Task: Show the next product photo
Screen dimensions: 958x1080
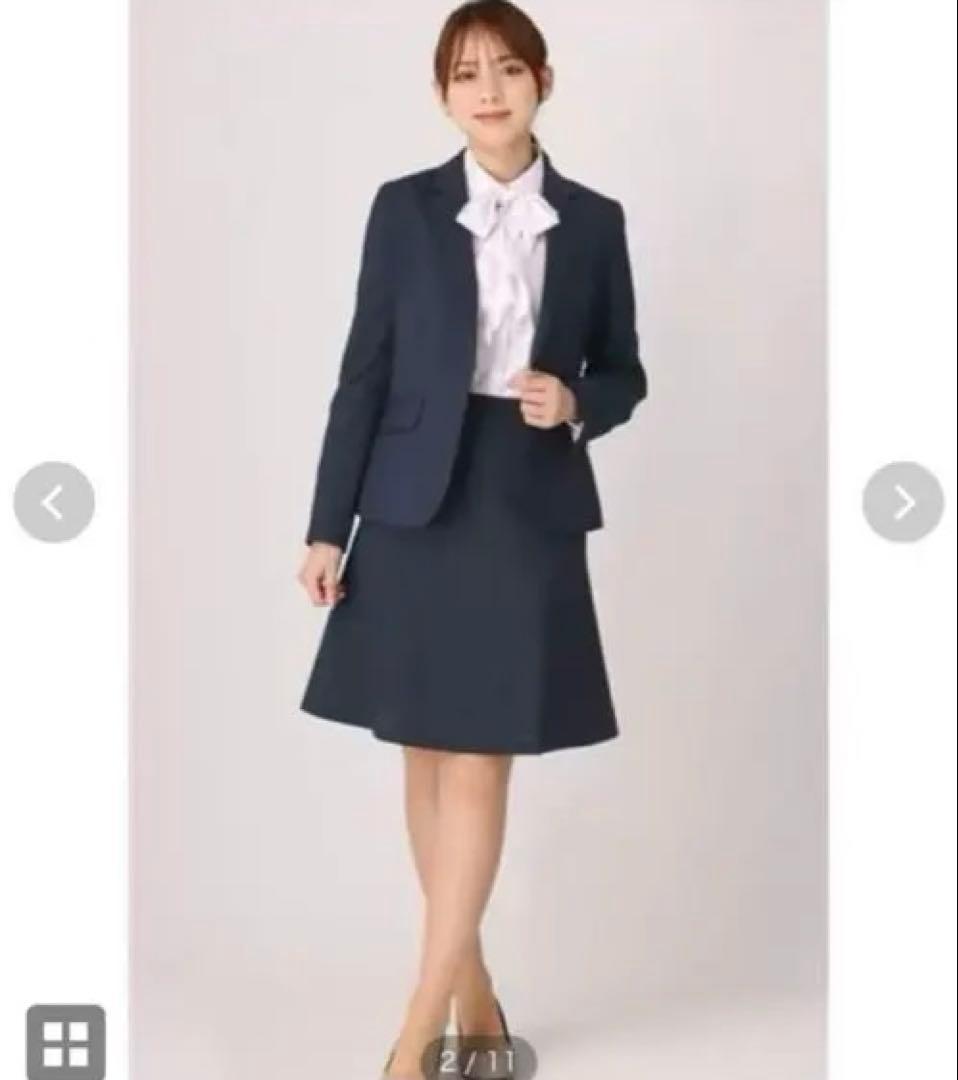Action: [903, 503]
